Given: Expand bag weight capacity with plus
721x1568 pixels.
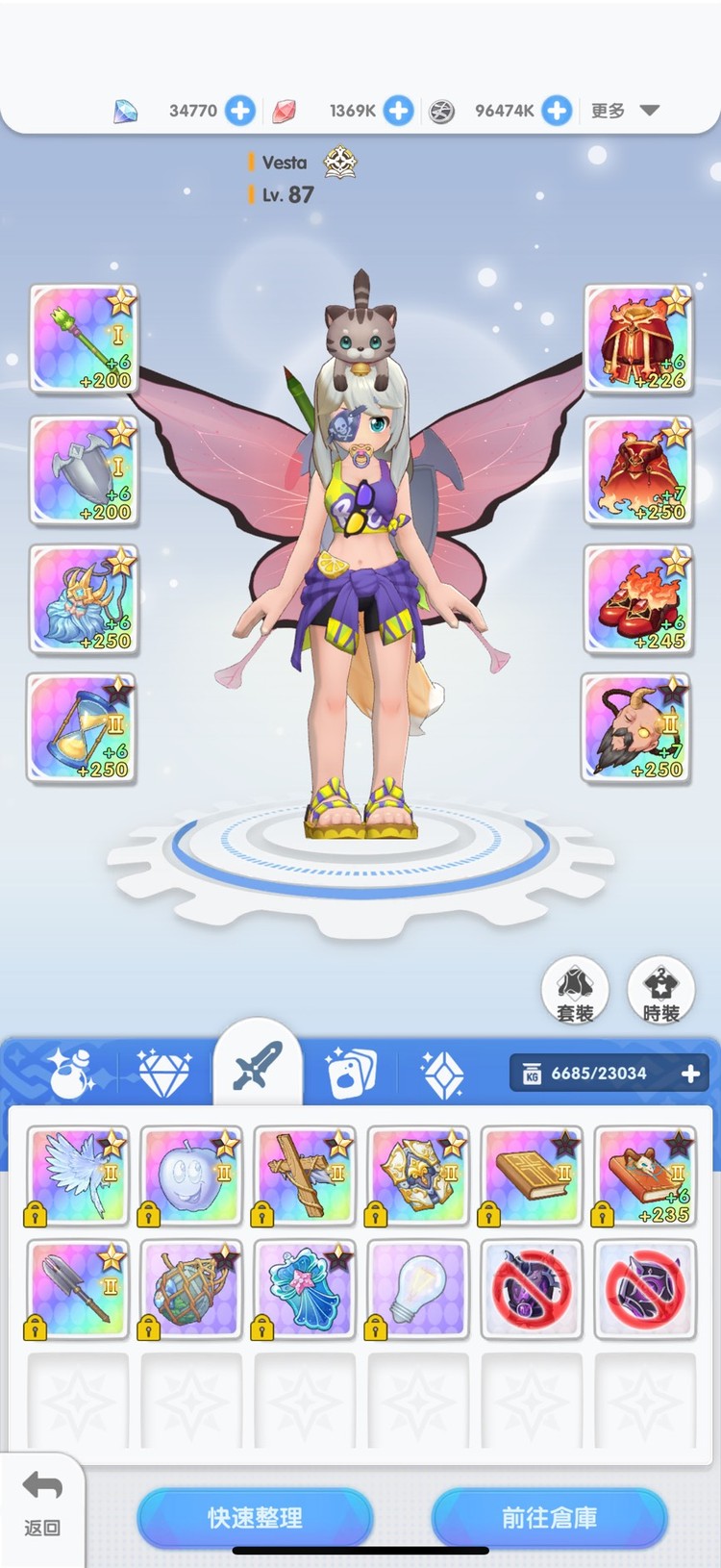Looking at the screenshot, I should (x=690, y=1074).
